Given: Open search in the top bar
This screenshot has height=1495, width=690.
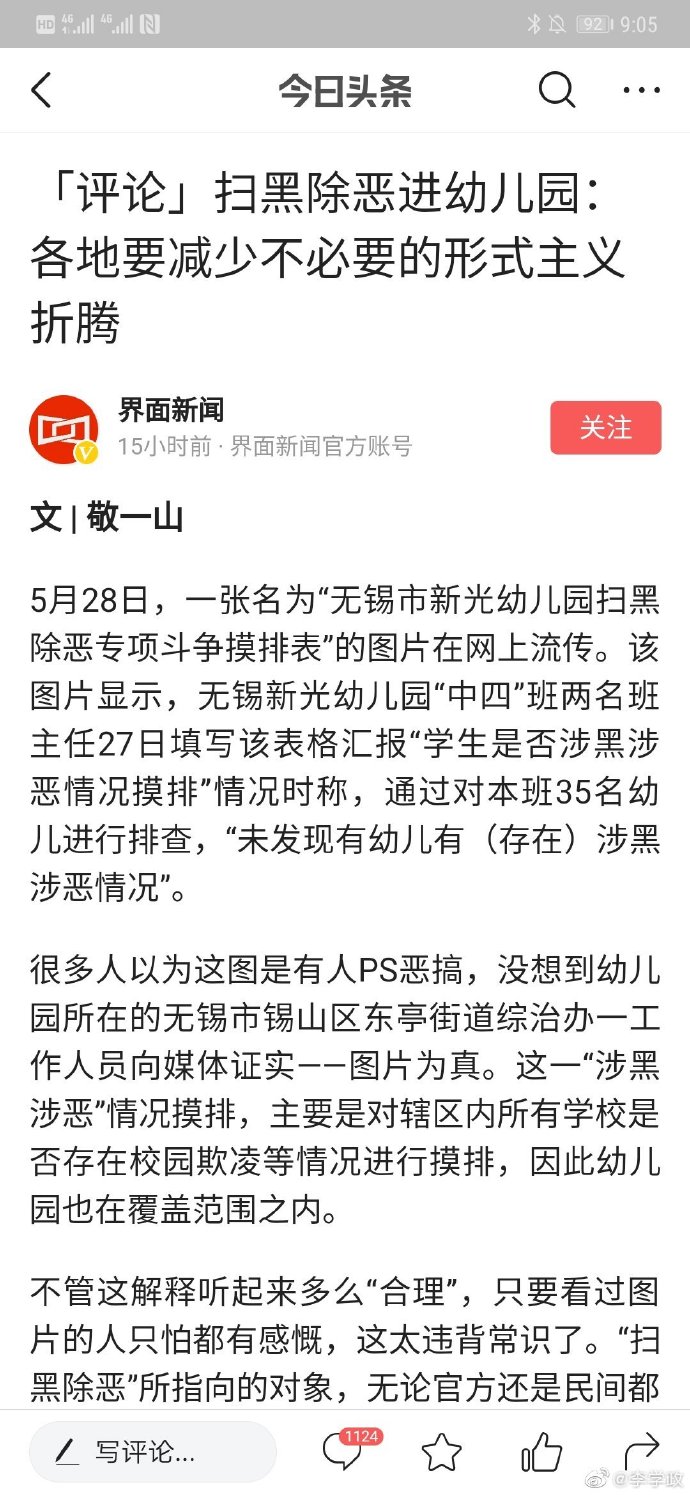Looking at the screenshot, I should tap(557, 91).
